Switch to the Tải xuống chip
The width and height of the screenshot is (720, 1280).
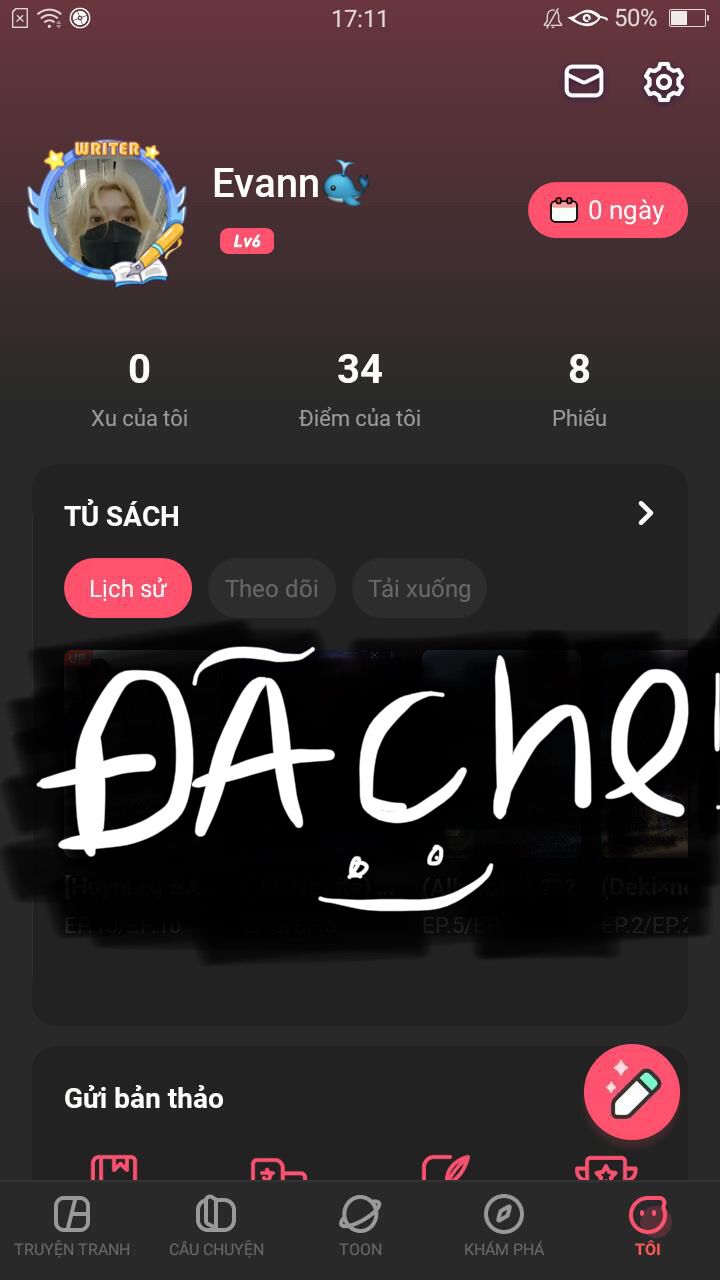coord(419,588)
